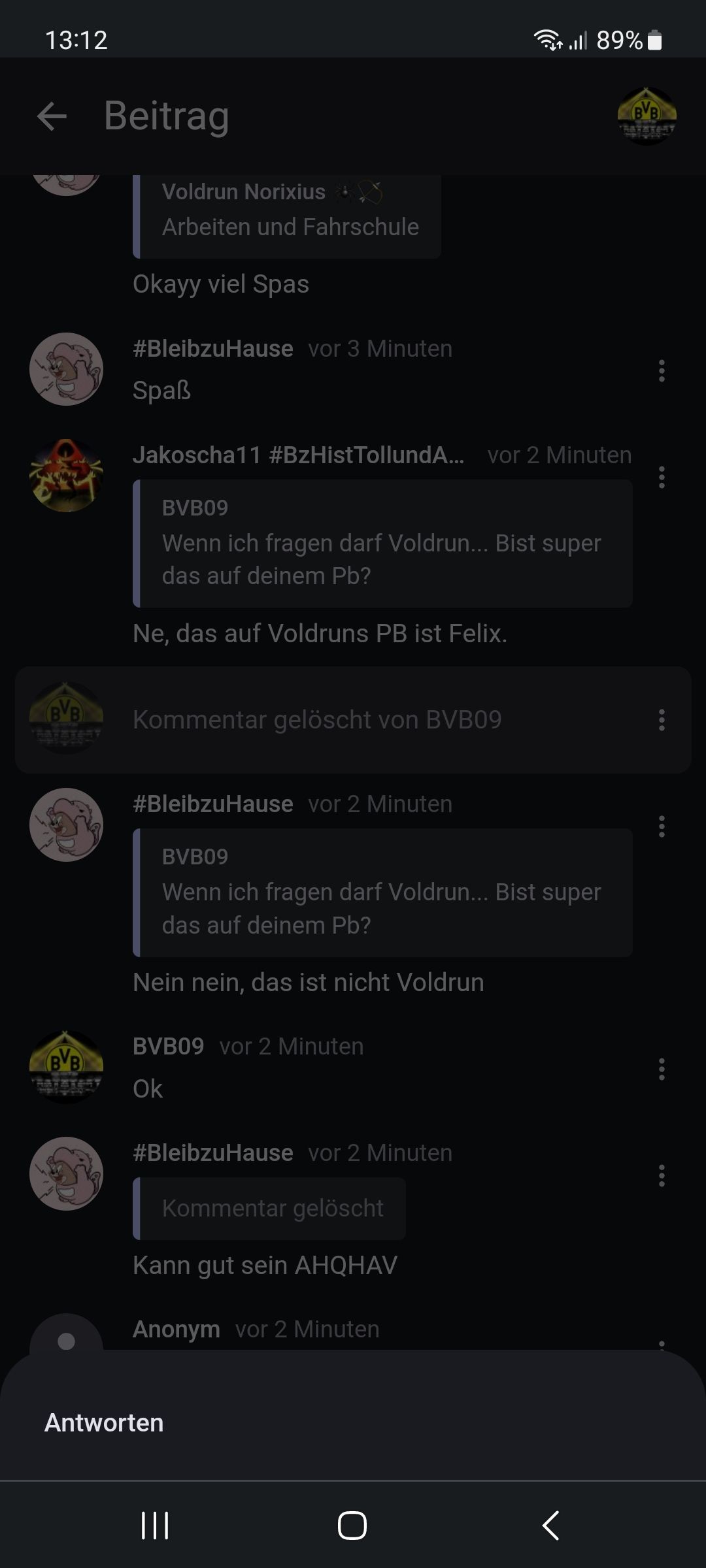Go back with the system back button
The image size is (706, 1568).
550,1526
